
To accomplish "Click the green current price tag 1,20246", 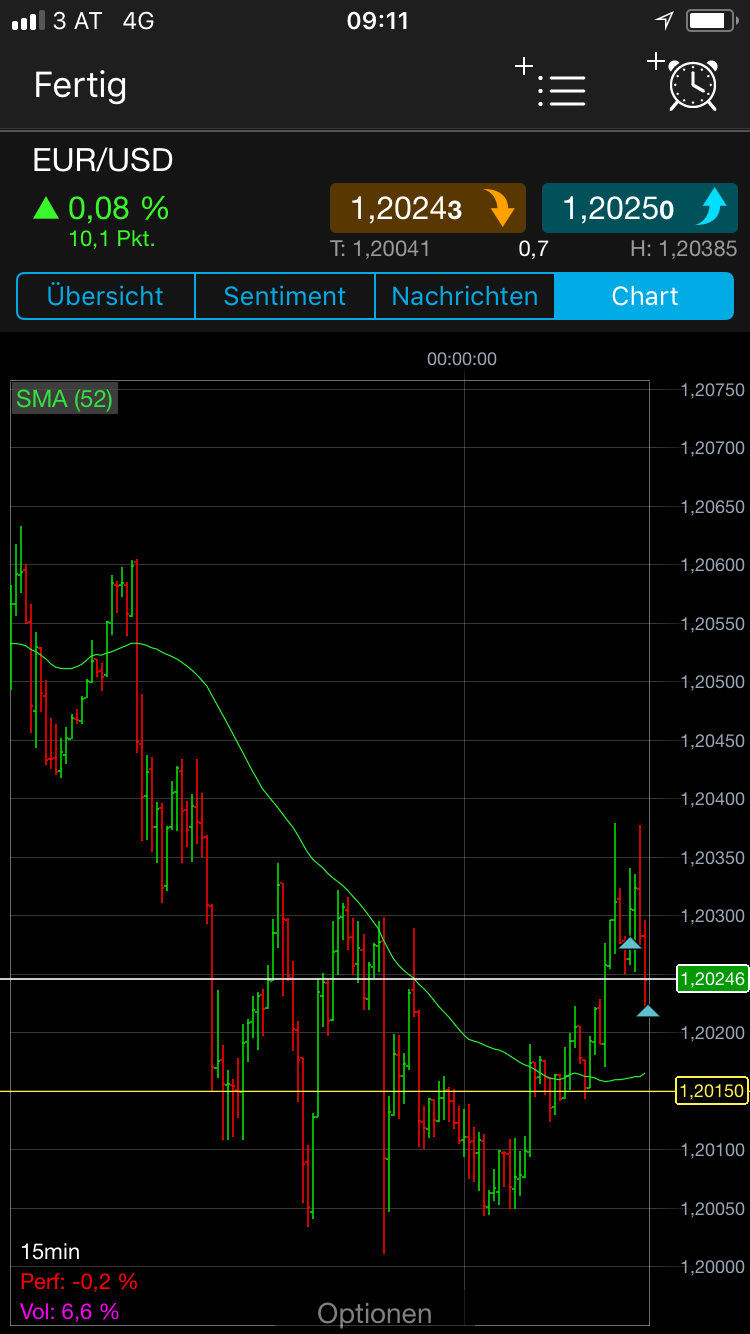I will tap(712, 979).
